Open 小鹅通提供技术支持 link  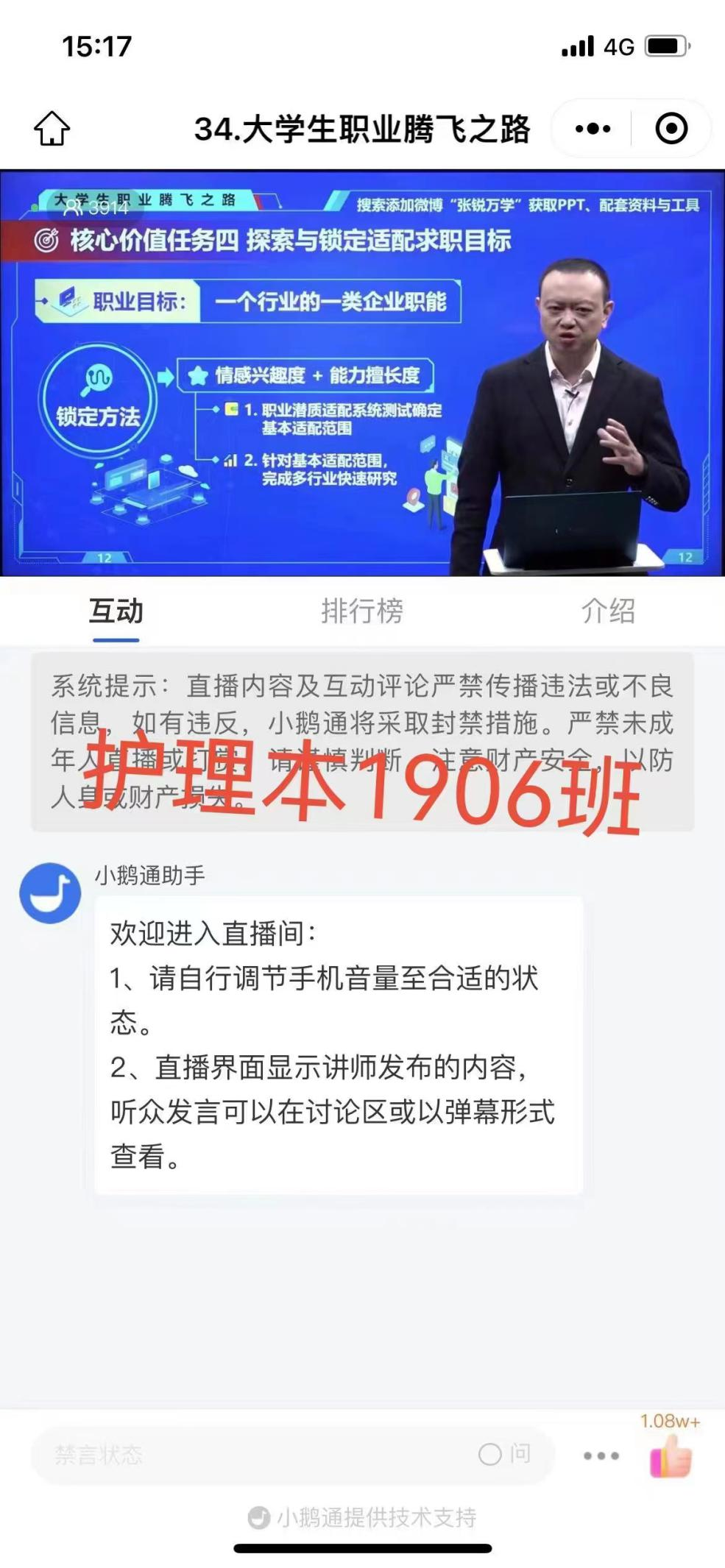coord(362,1517)
